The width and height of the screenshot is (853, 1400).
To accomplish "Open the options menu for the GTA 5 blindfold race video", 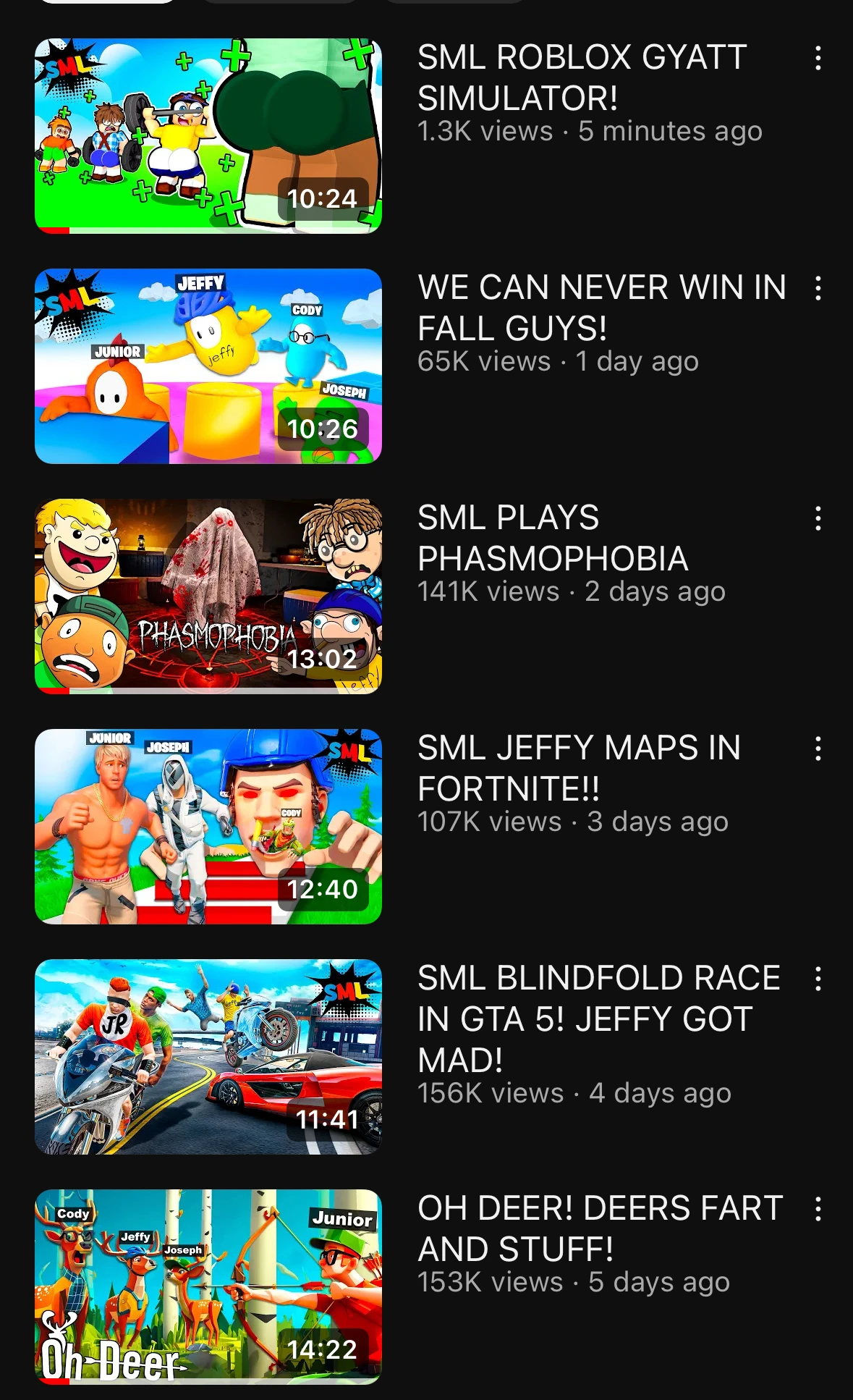I will coord(818,977).
